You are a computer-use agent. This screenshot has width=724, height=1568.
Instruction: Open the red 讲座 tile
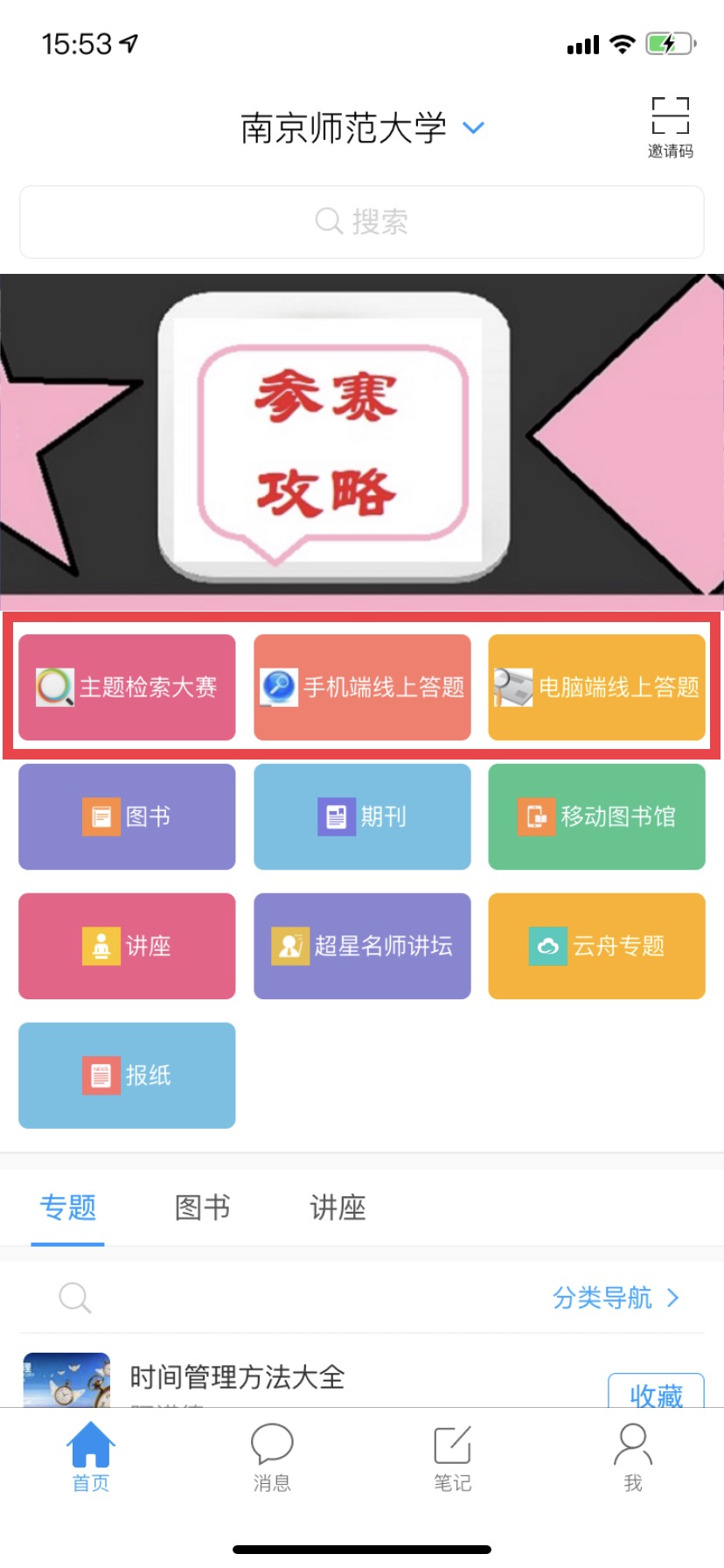tap(128, 946)
